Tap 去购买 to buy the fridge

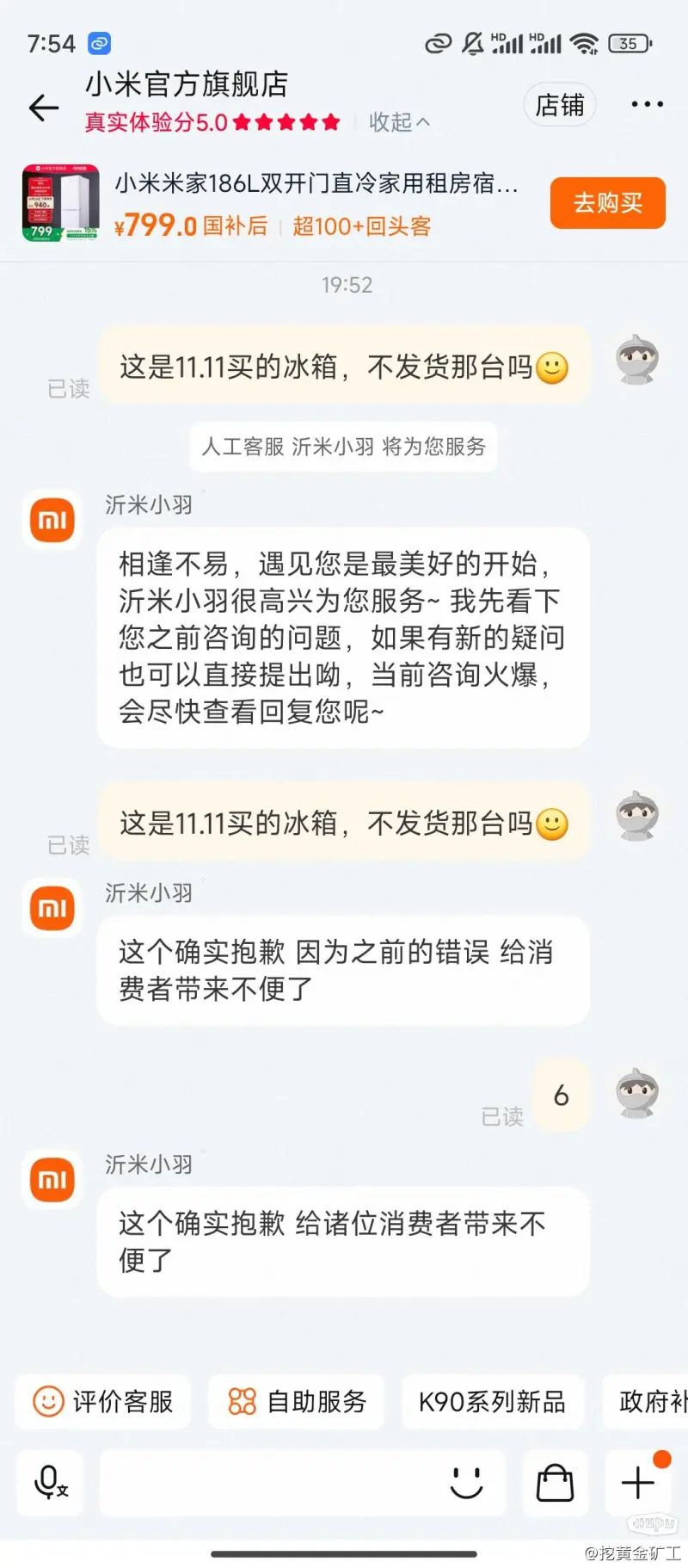click(607, 203)
